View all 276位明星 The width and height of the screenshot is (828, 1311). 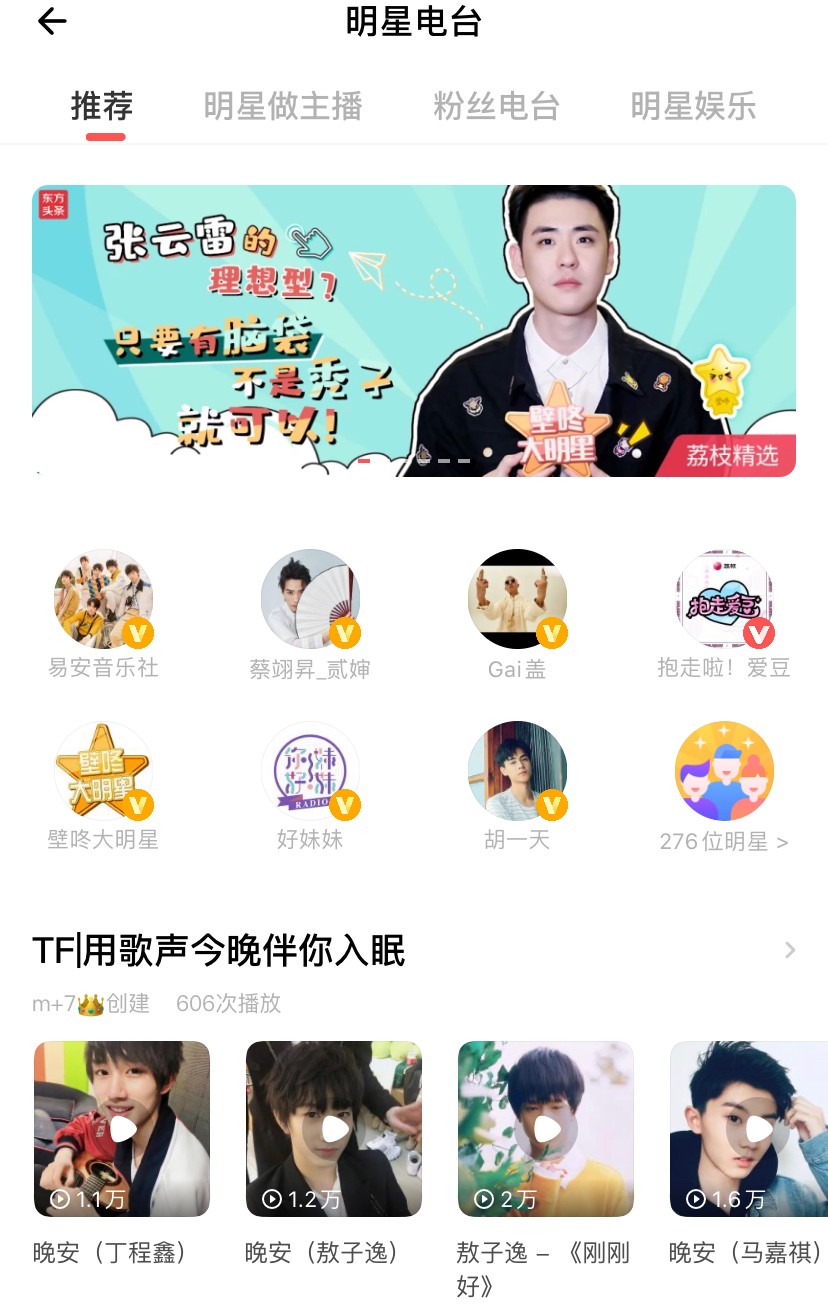(724, 771)
